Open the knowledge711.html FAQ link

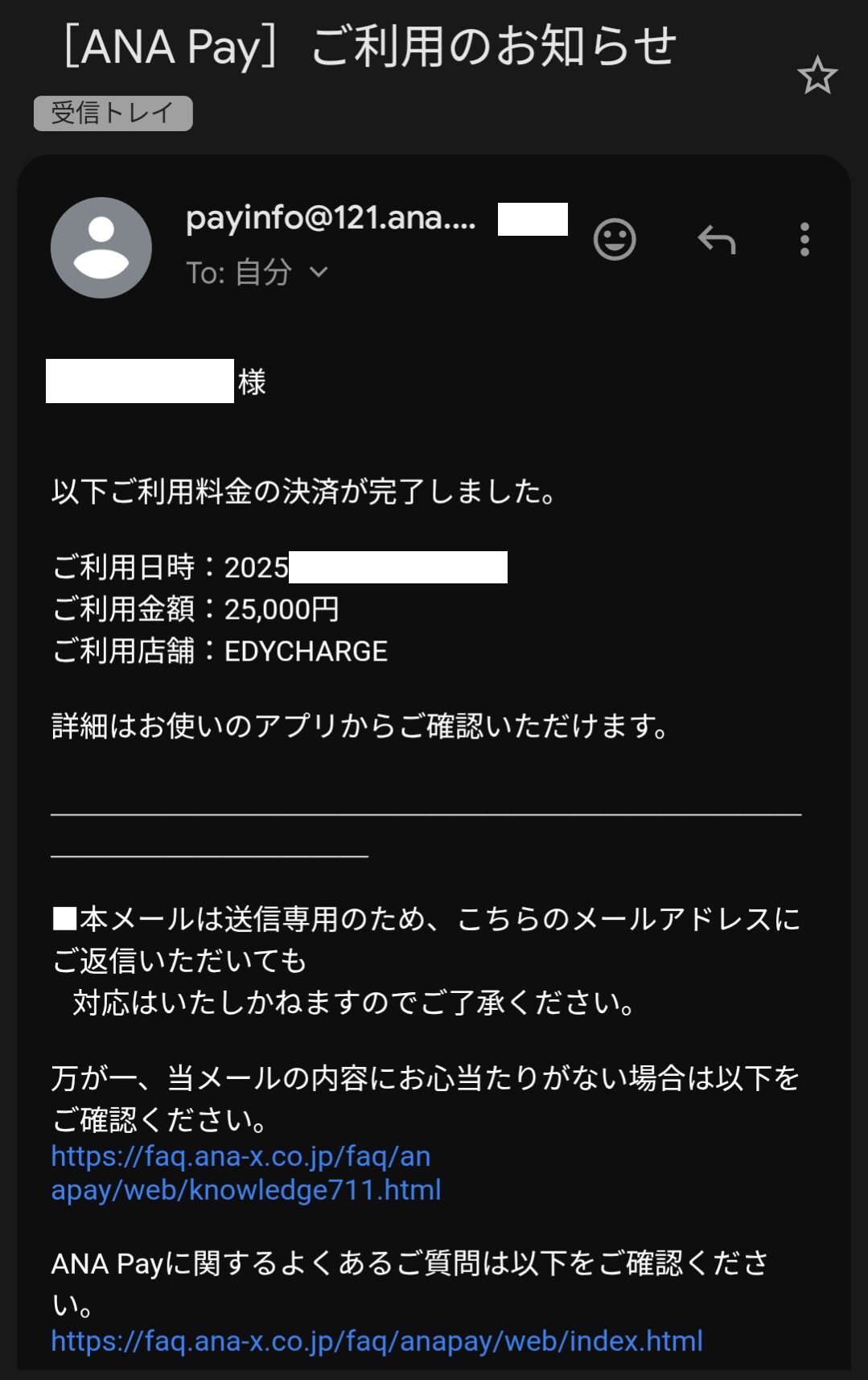click(x=245, y=1173)
